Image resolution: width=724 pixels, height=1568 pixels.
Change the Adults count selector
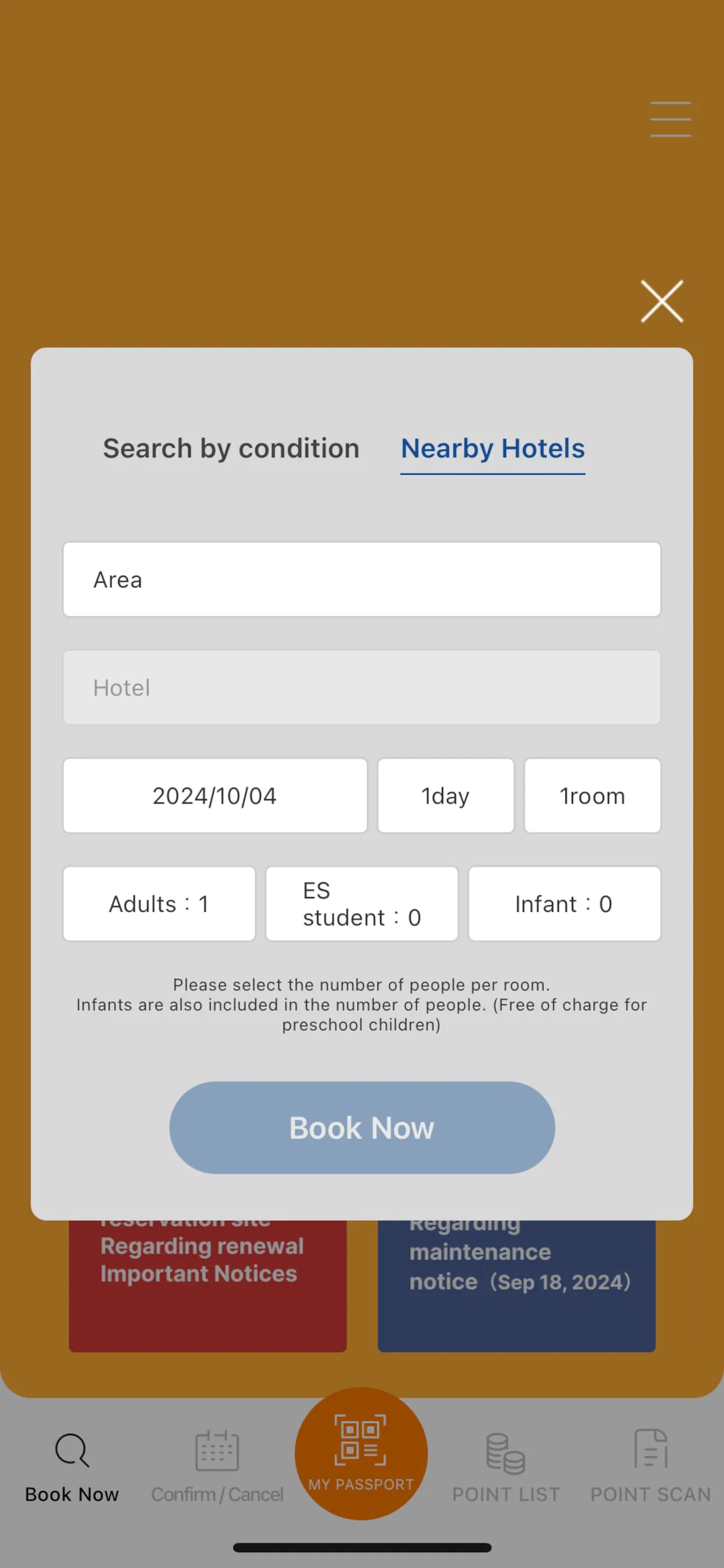(x=159, y=904)
